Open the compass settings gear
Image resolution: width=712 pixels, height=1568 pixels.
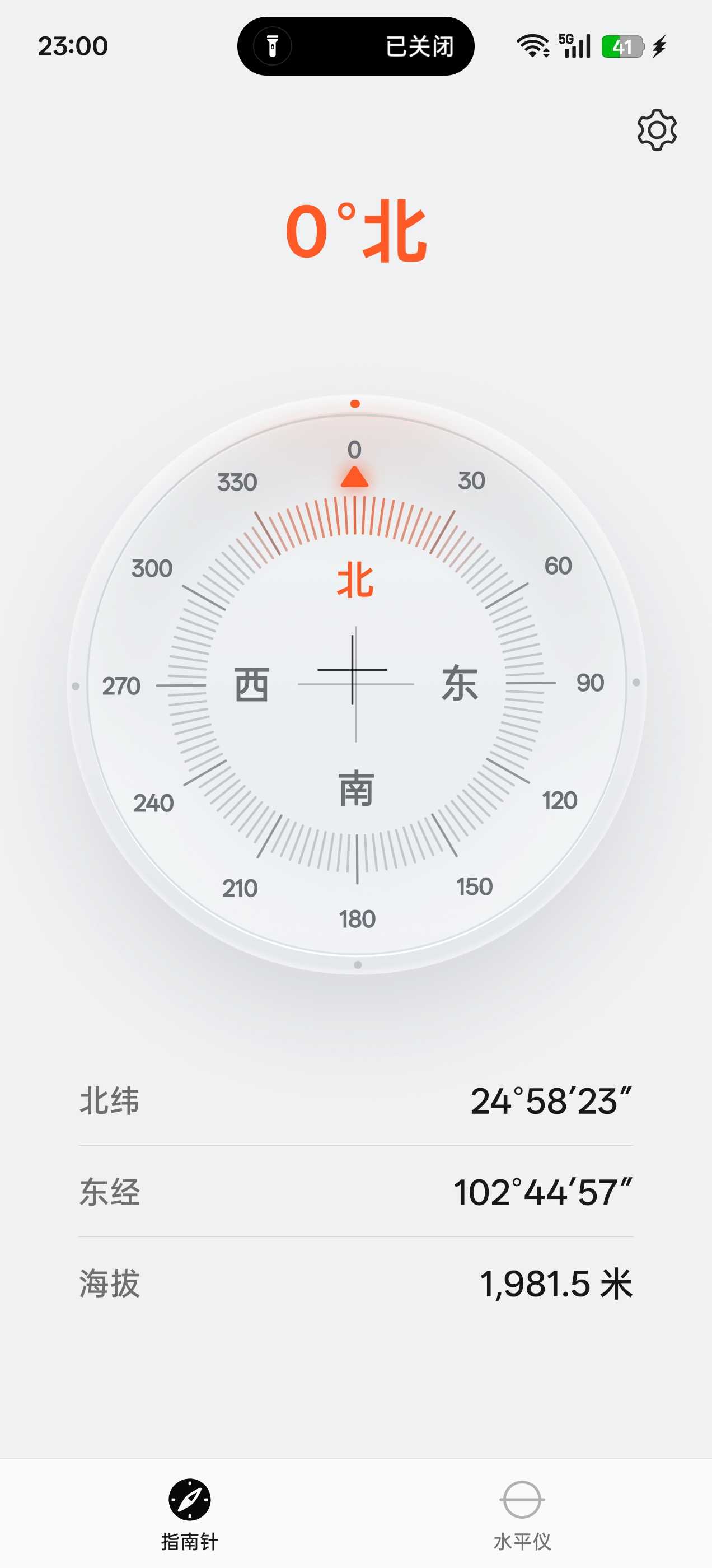tap(657, 130)
